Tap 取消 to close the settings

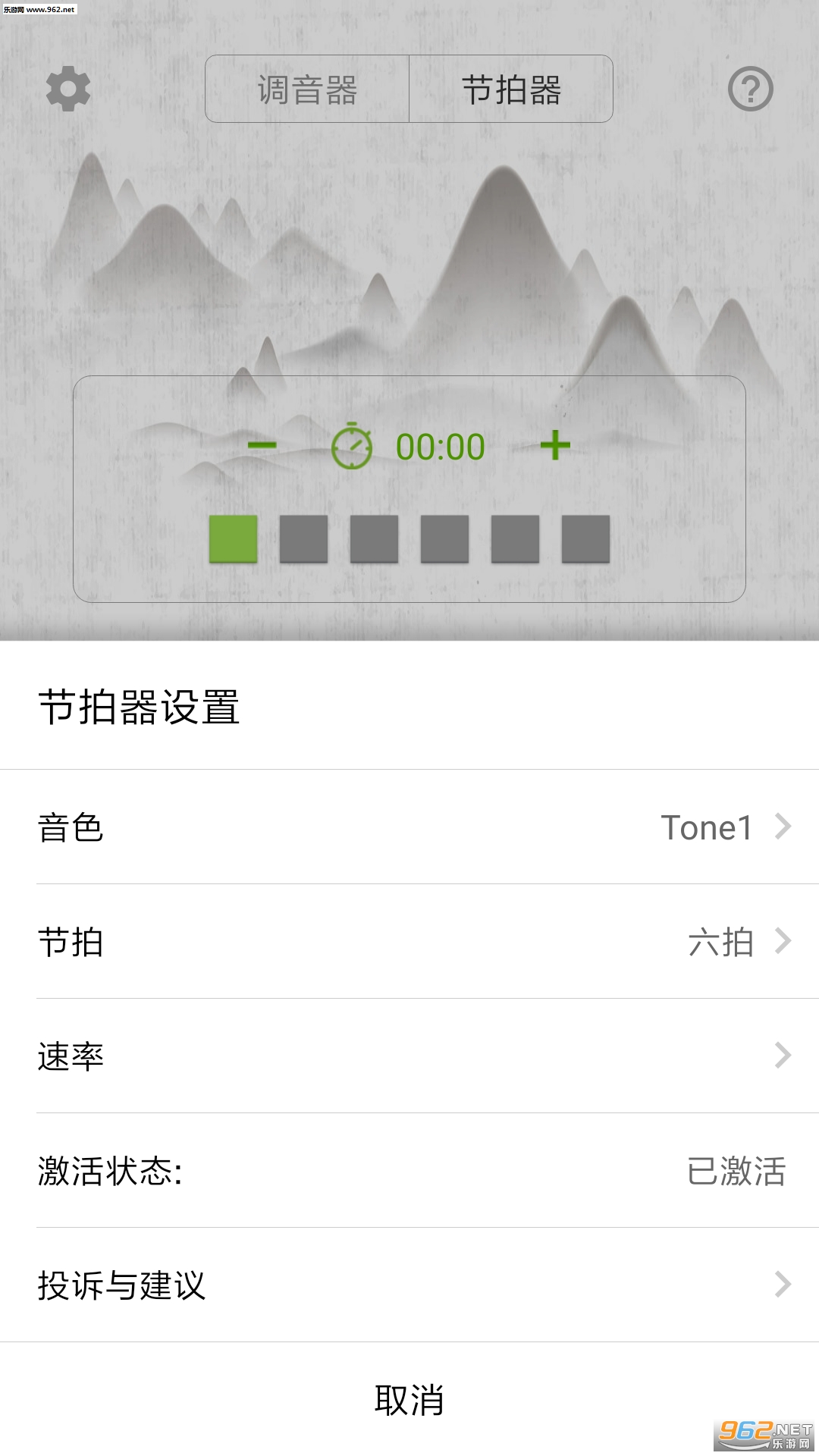(x=409, y=1400)
